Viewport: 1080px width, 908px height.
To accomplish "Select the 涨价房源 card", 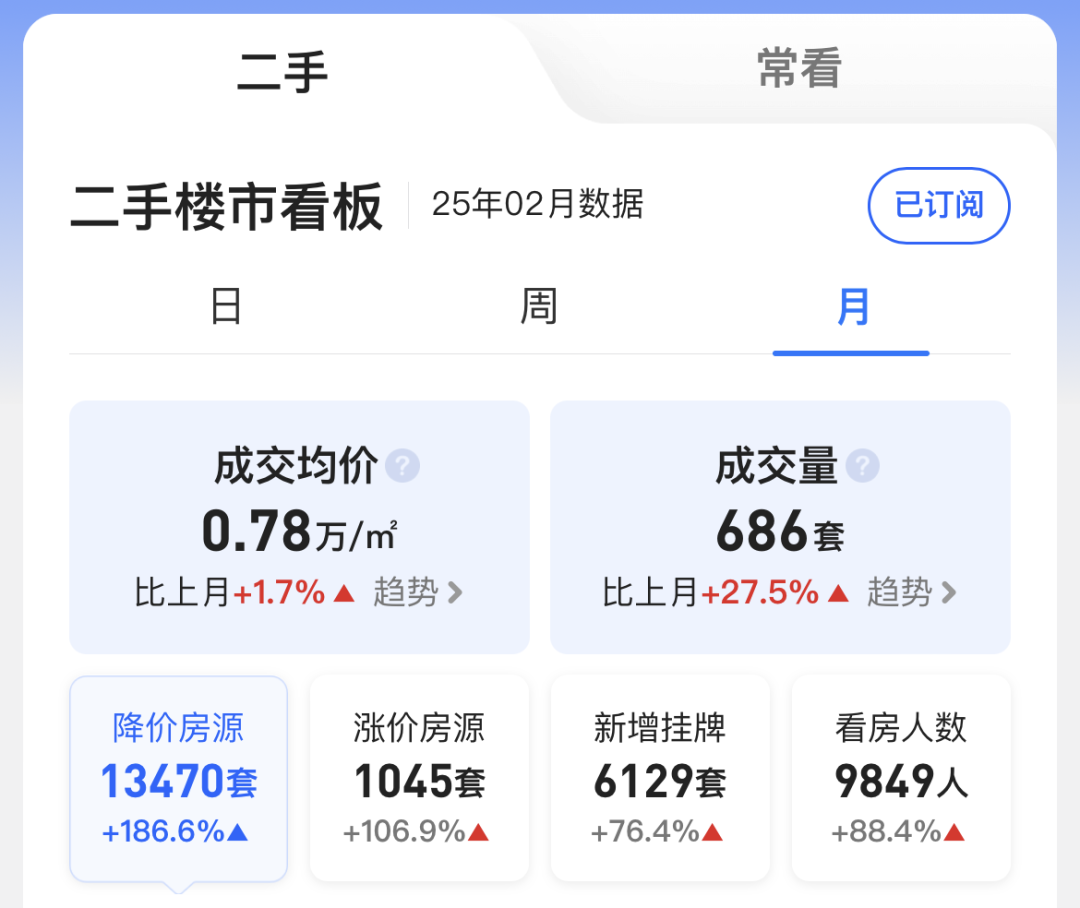I will (x=419, y=778).
